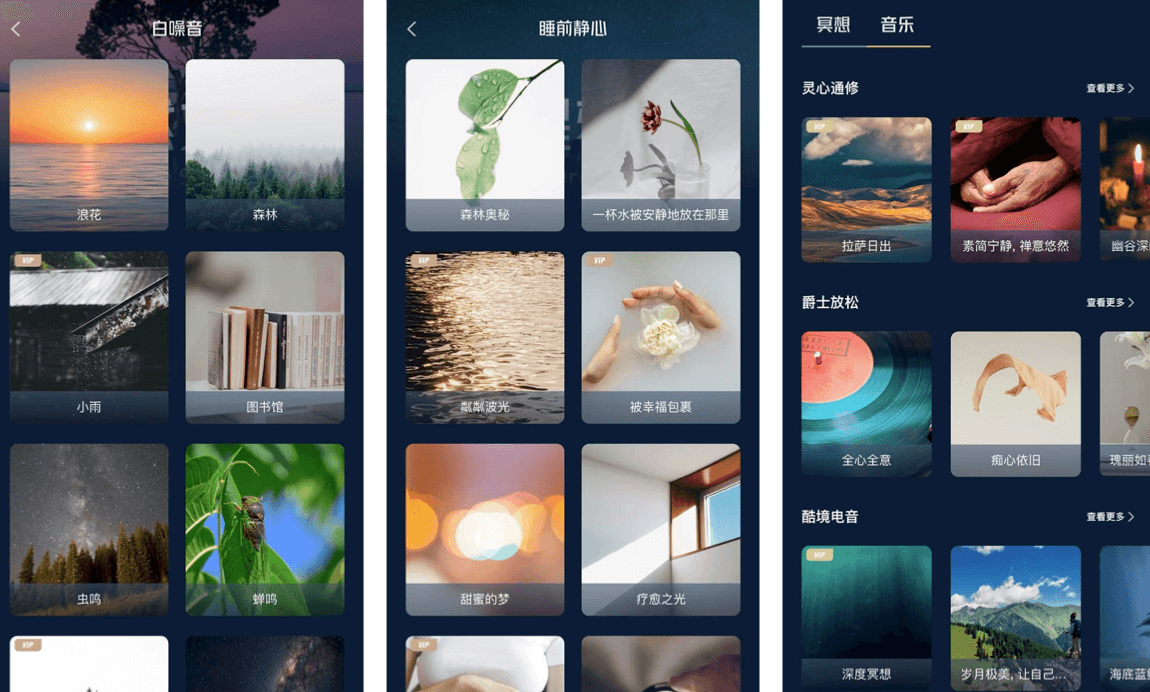The height and width of the screenshot is (692, 1150).
Task: Open the VIP 小雨 sound card
Action: click(x=89, y=337)
